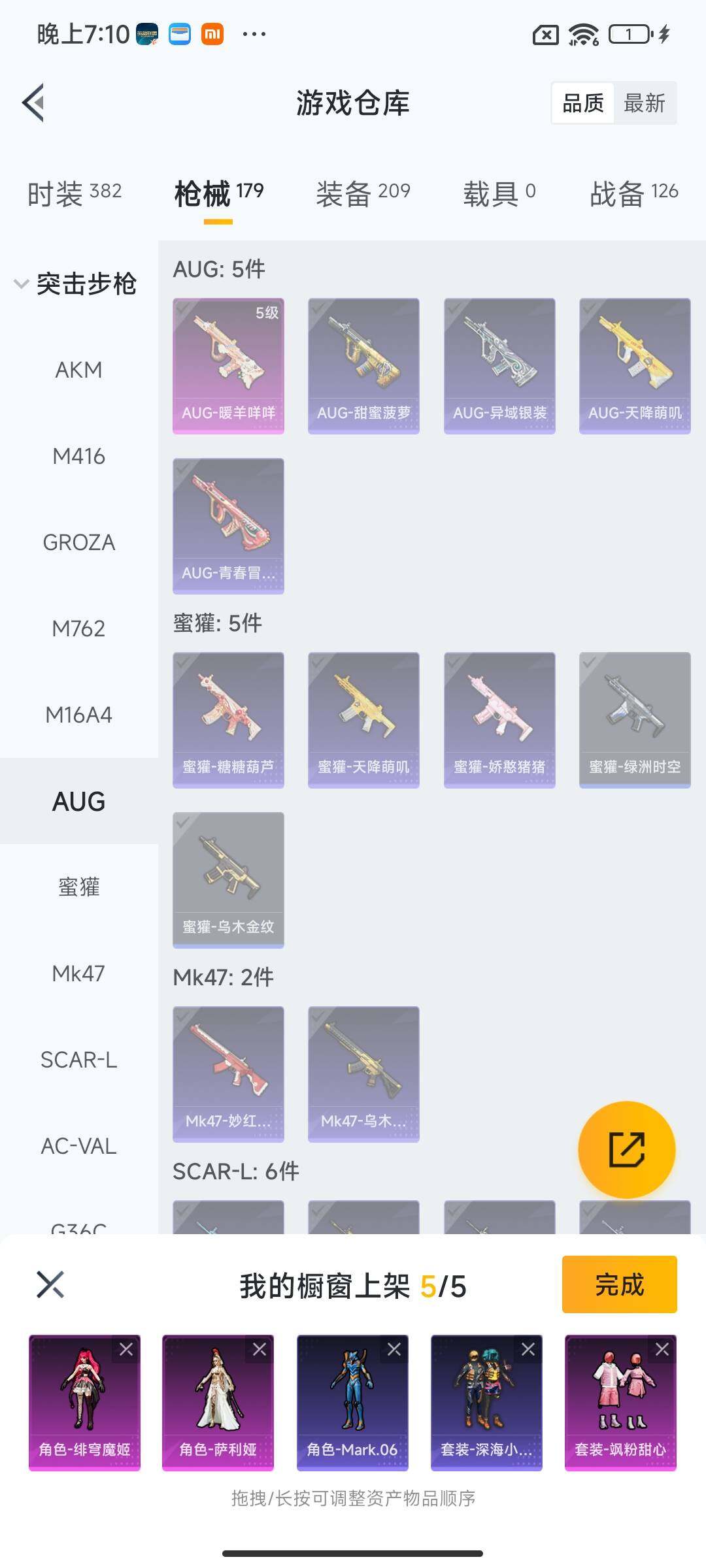The image size is (706, 1568).
Task: Tap the yellow floating share button
Action: (626, 1150)
